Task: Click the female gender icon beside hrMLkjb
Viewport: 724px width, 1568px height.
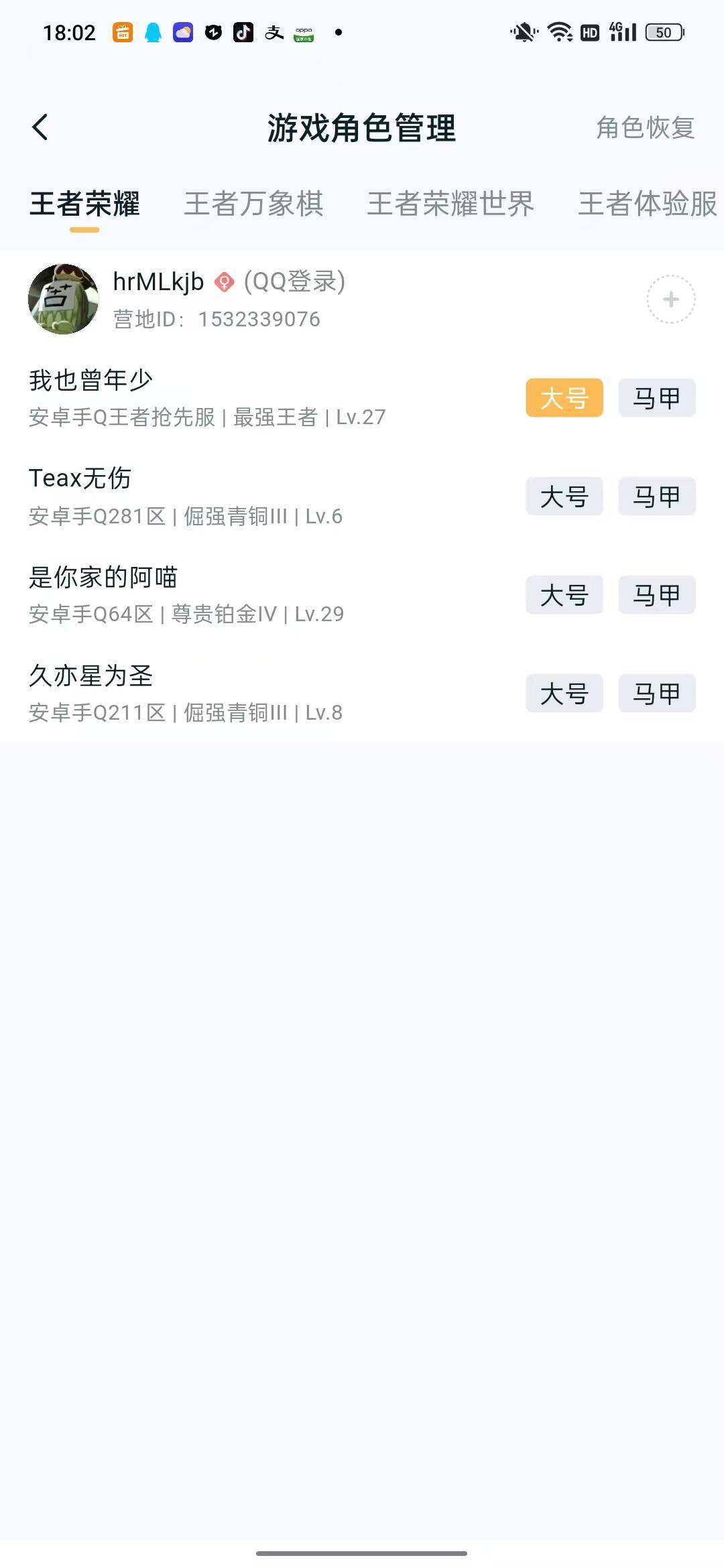Action: point(224,282)
